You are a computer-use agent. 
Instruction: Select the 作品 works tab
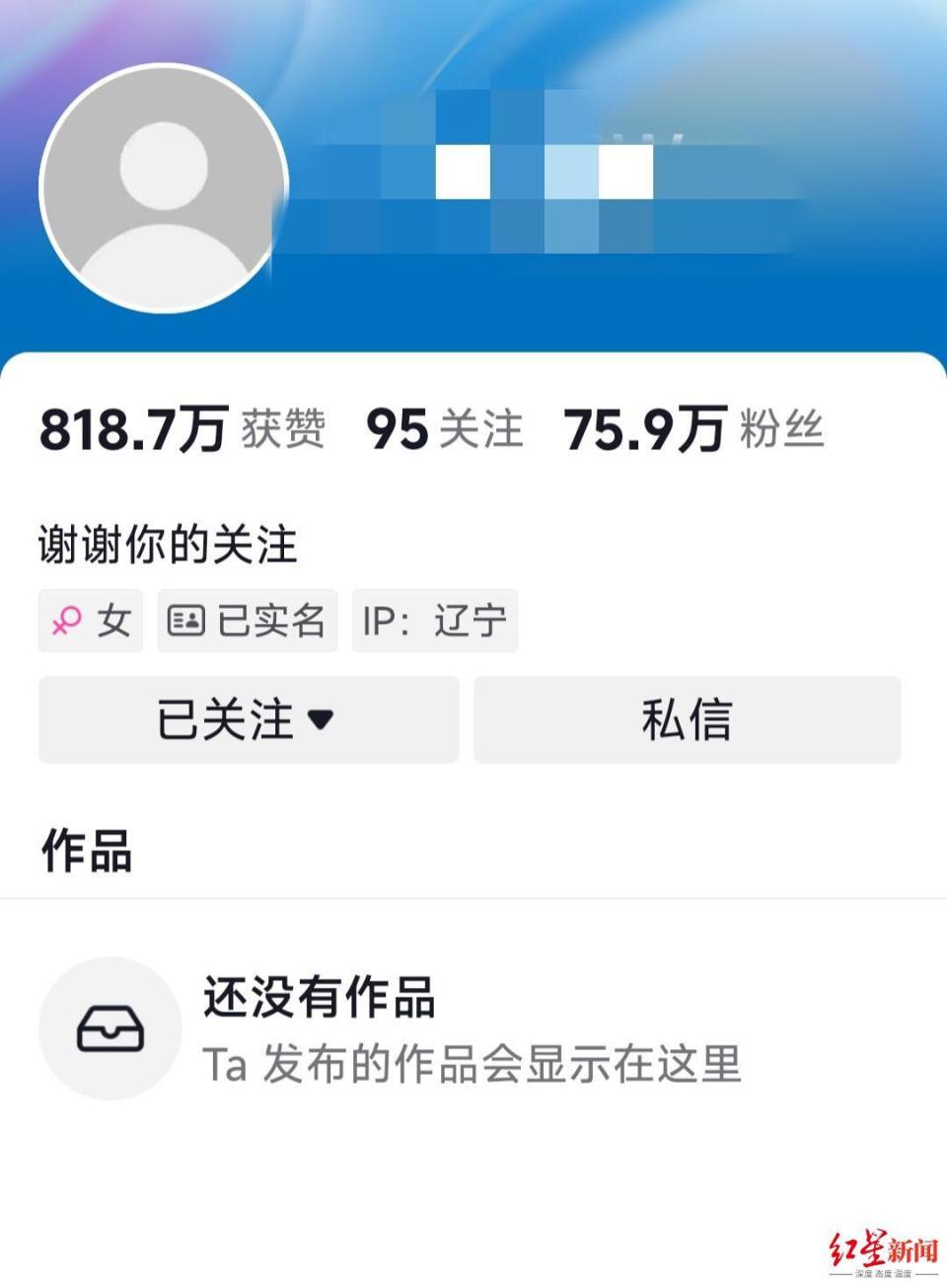(x=87, y=850)
